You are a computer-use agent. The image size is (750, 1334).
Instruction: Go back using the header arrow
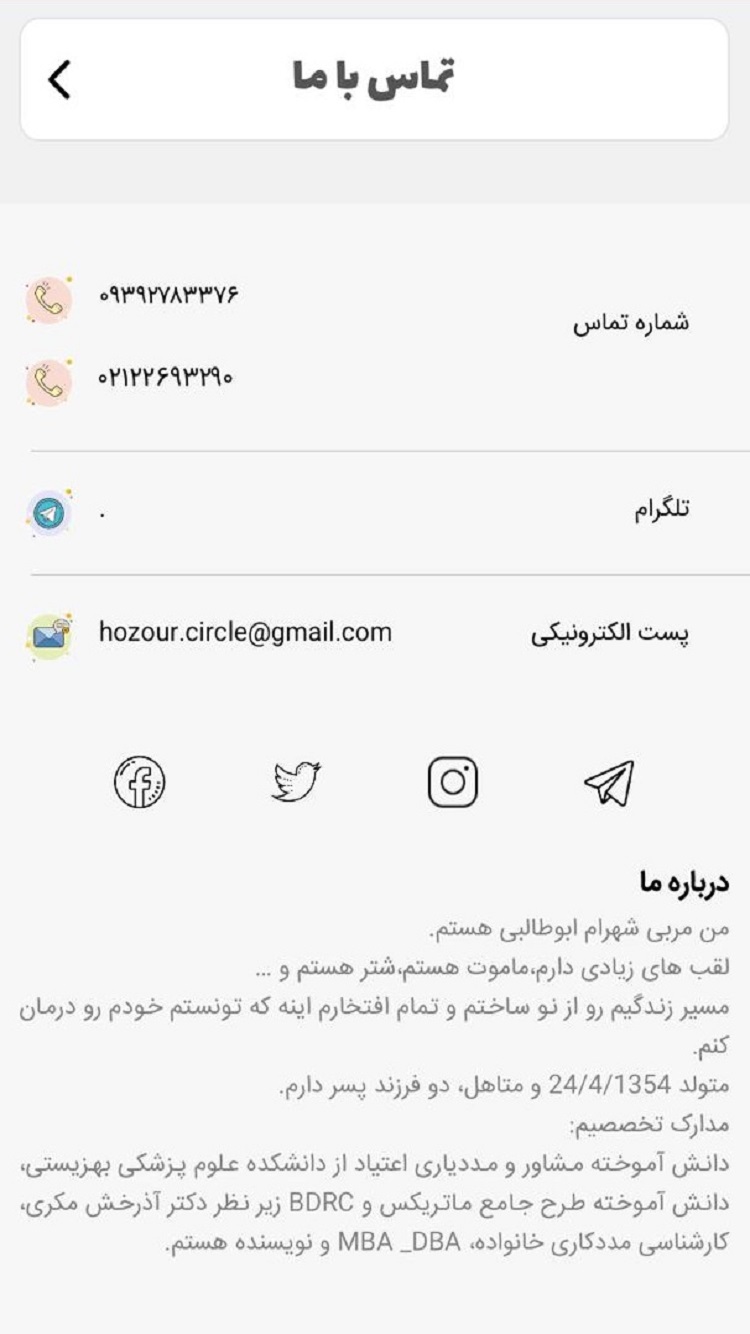[60, 80]
